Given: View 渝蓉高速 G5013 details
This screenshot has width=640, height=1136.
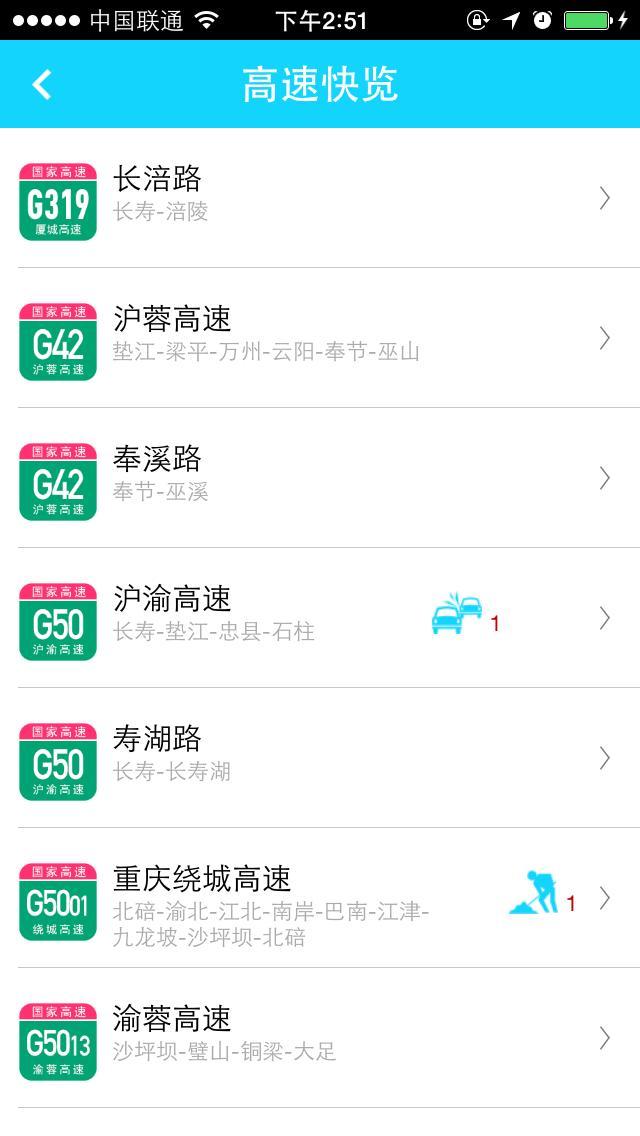Looking at the screenshot, I should [x=320, y=1038].
